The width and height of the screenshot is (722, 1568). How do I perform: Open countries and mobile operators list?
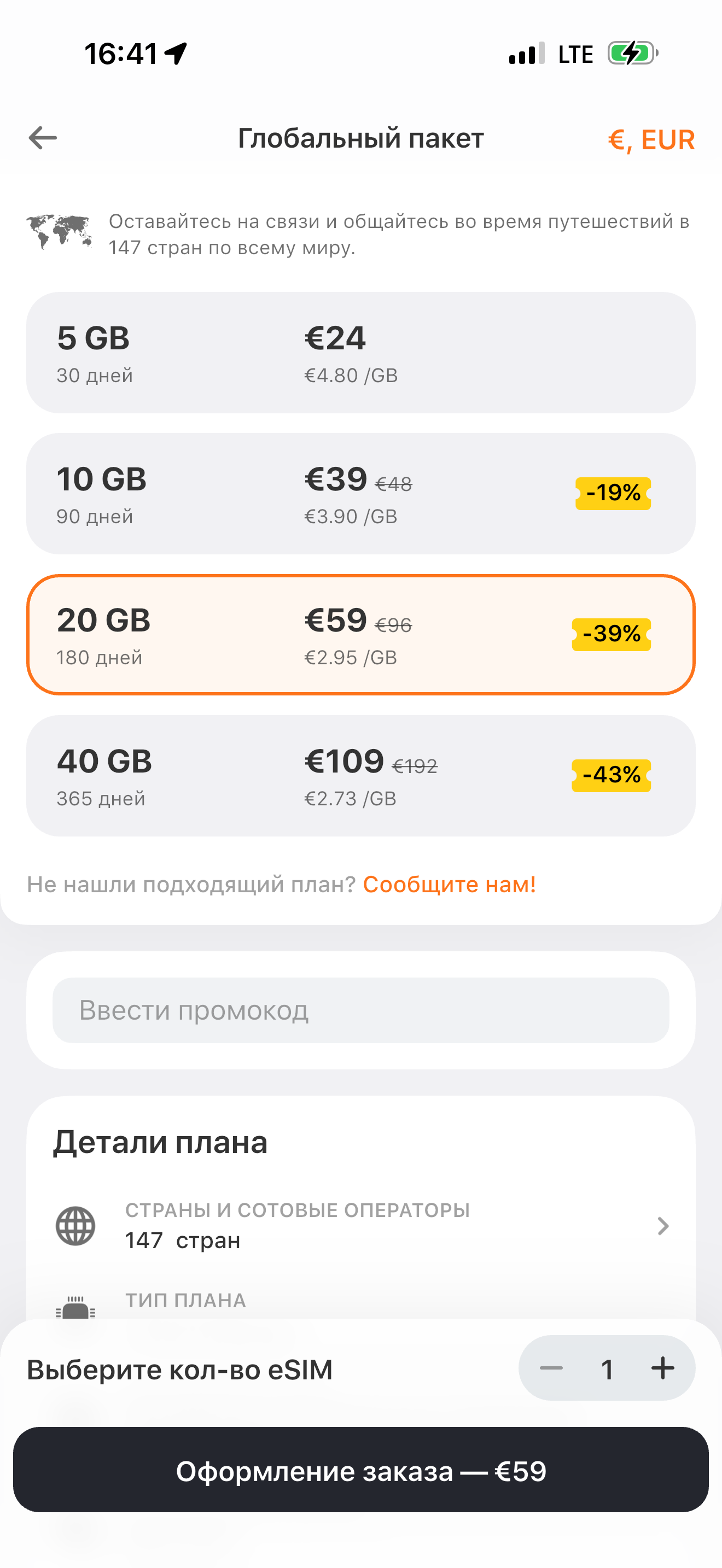click(360, 1225)
